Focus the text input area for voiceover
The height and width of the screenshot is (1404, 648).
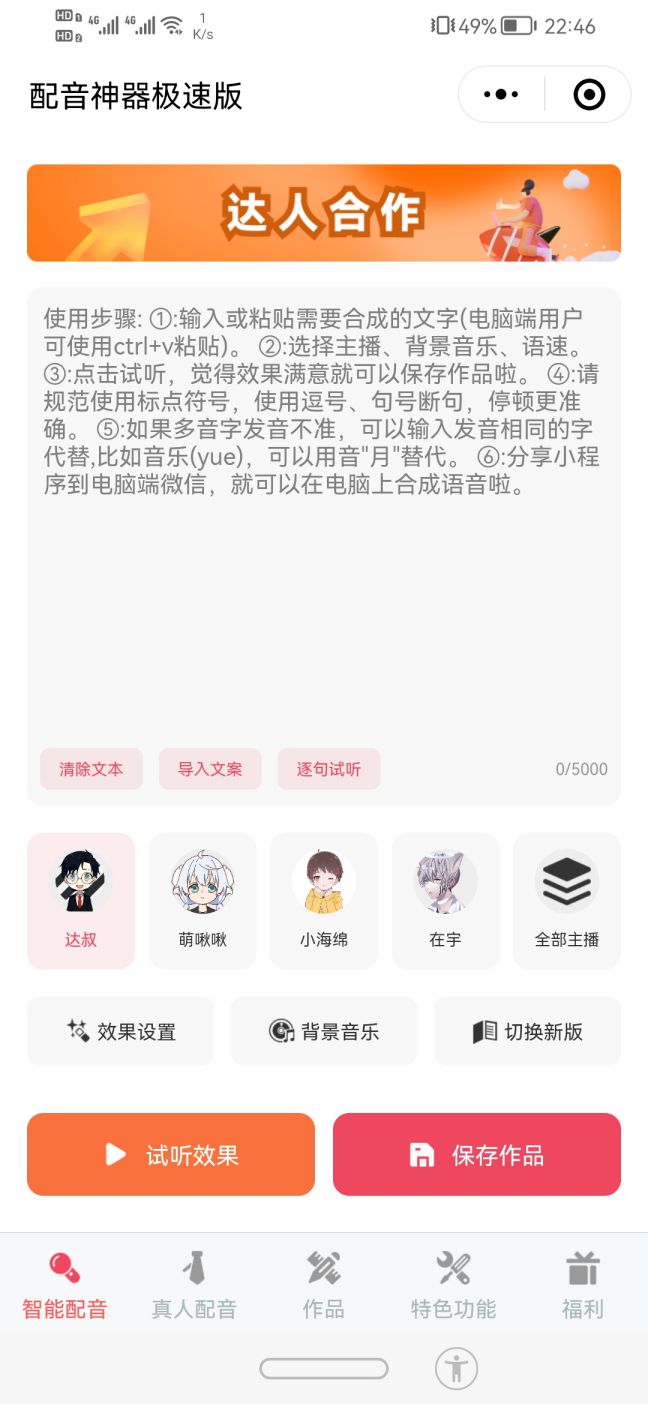click(x=324, y=515)
